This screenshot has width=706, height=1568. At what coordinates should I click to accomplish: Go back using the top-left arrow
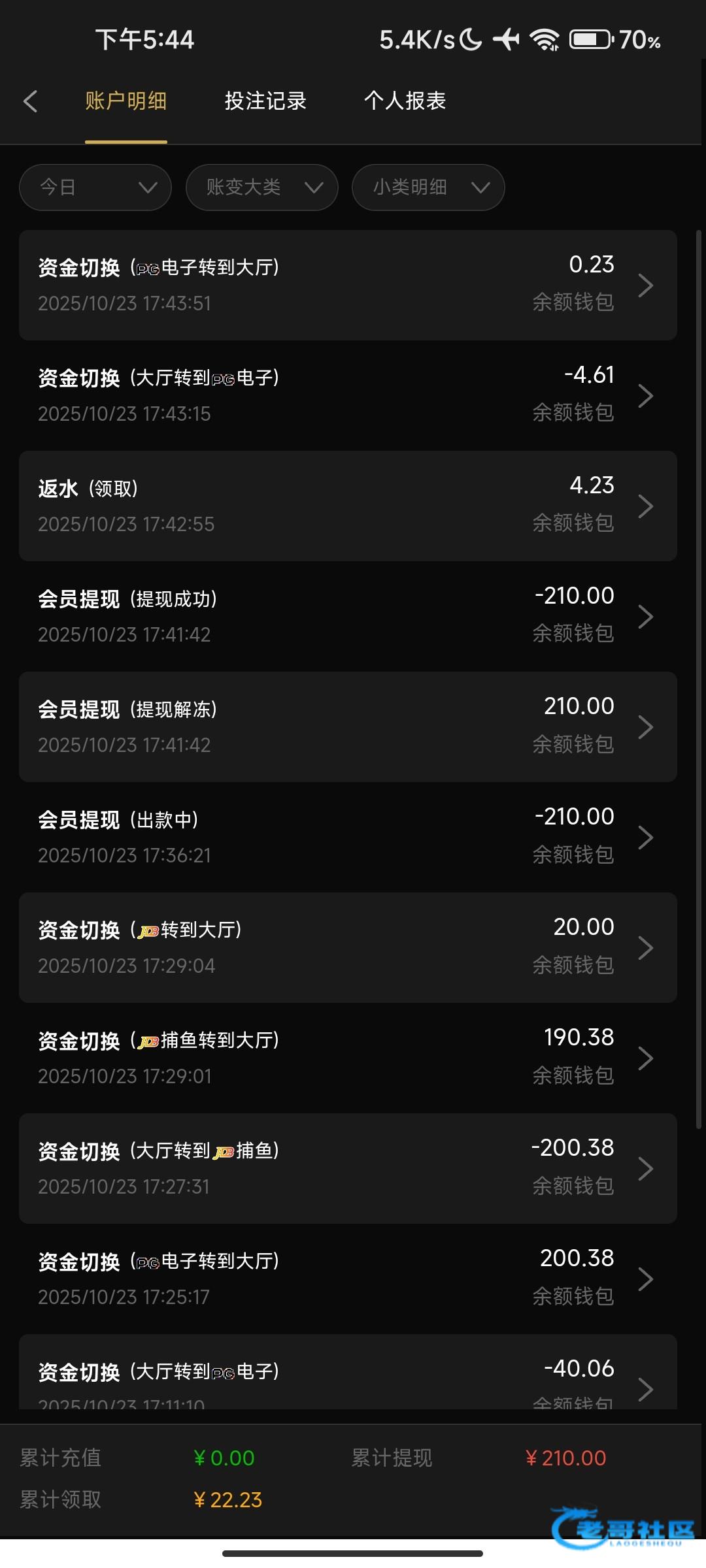pyautogui.click(x=30, y=101)
